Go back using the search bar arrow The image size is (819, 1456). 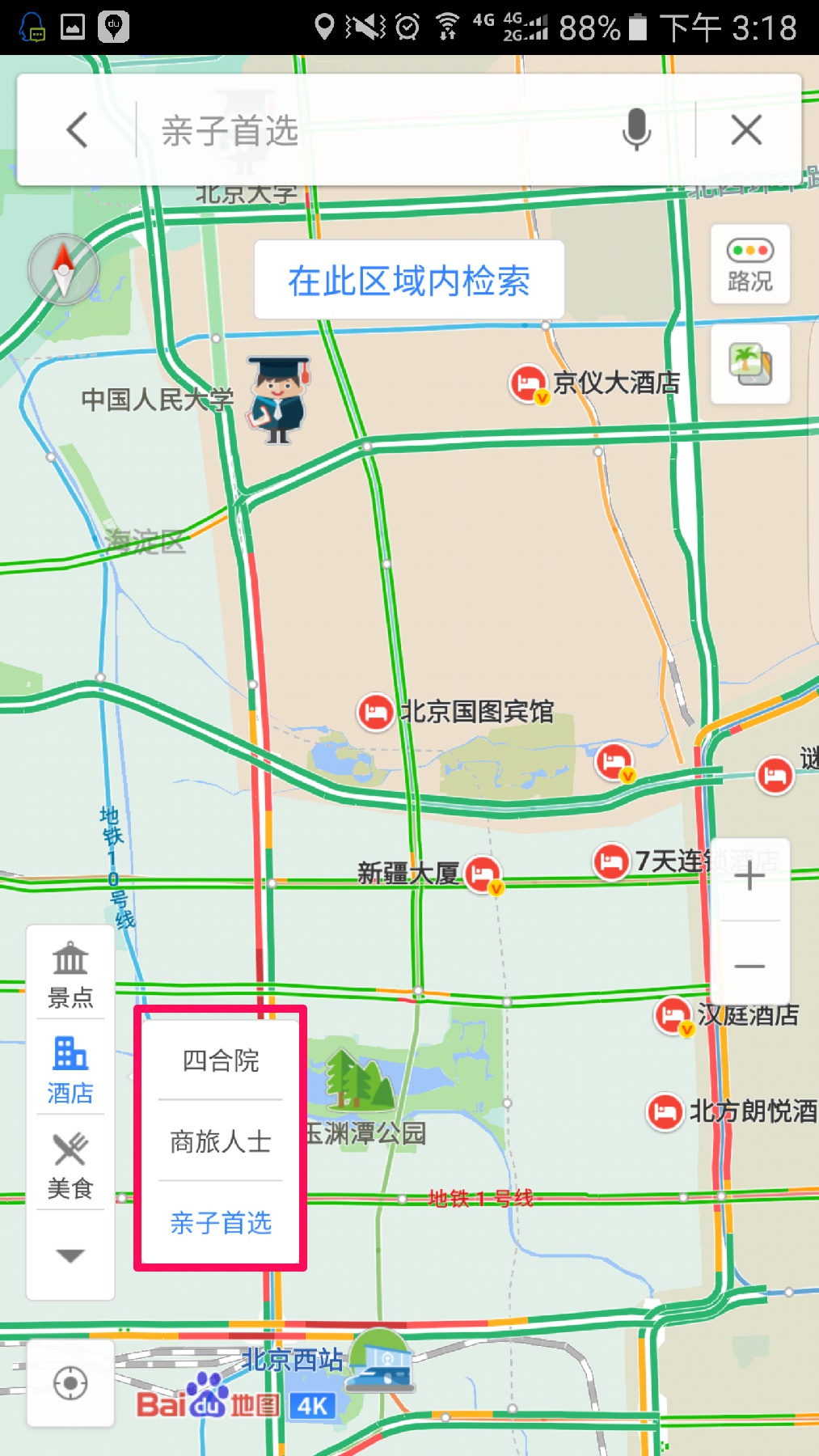click(77, 129)
